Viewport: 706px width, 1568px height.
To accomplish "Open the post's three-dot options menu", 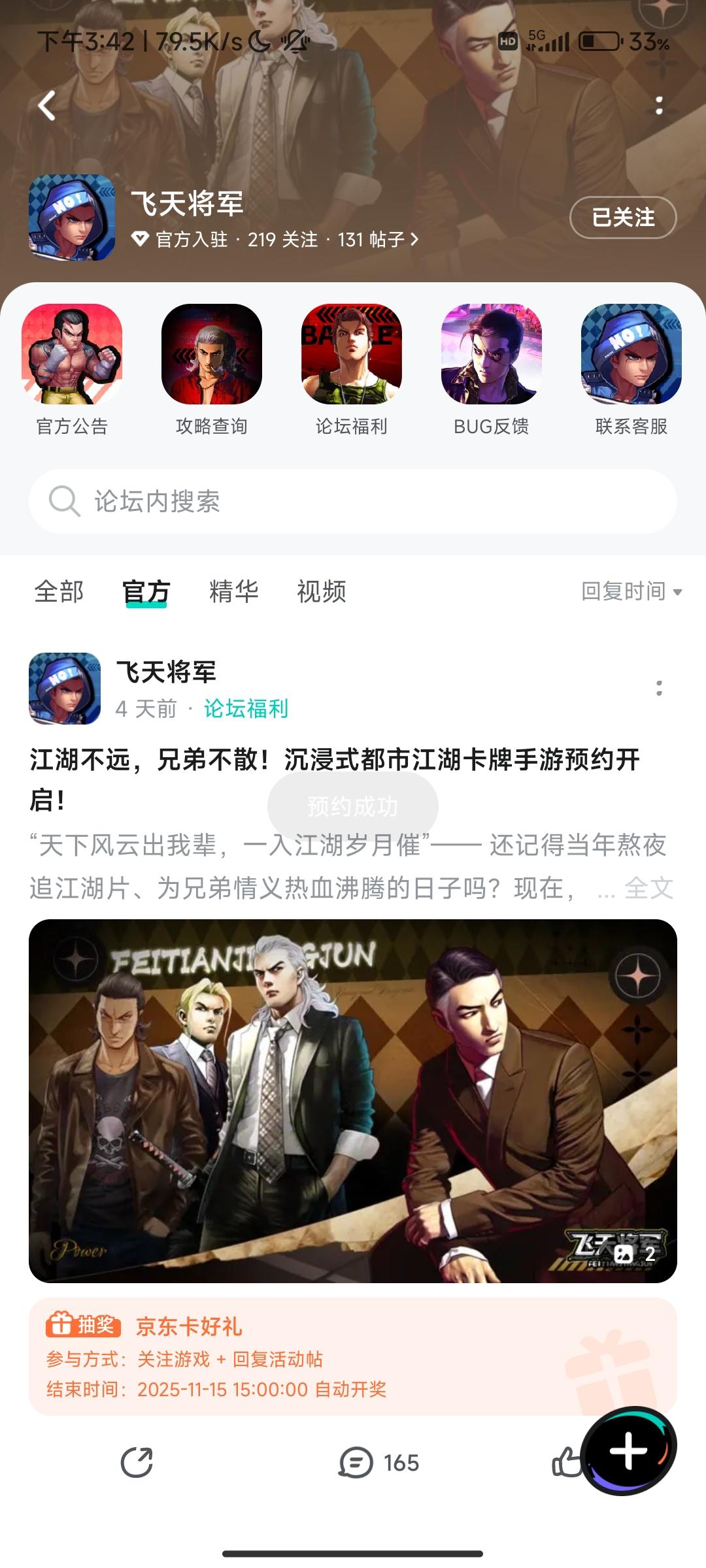I will 659,688.
